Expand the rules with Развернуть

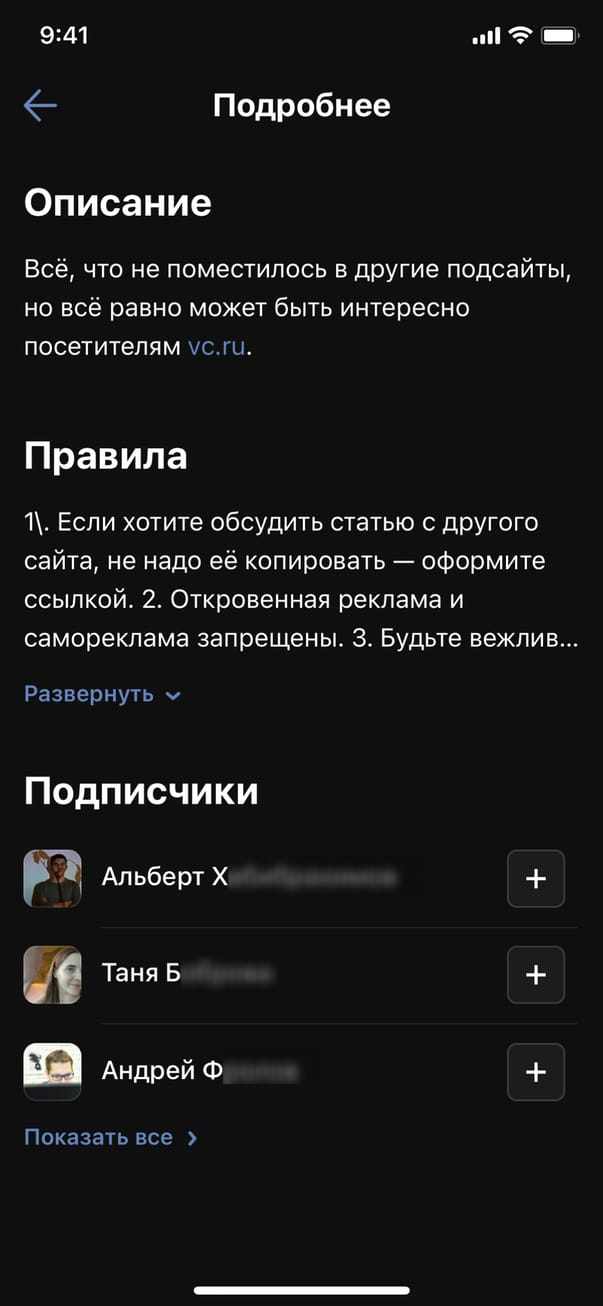pos(101,694)
